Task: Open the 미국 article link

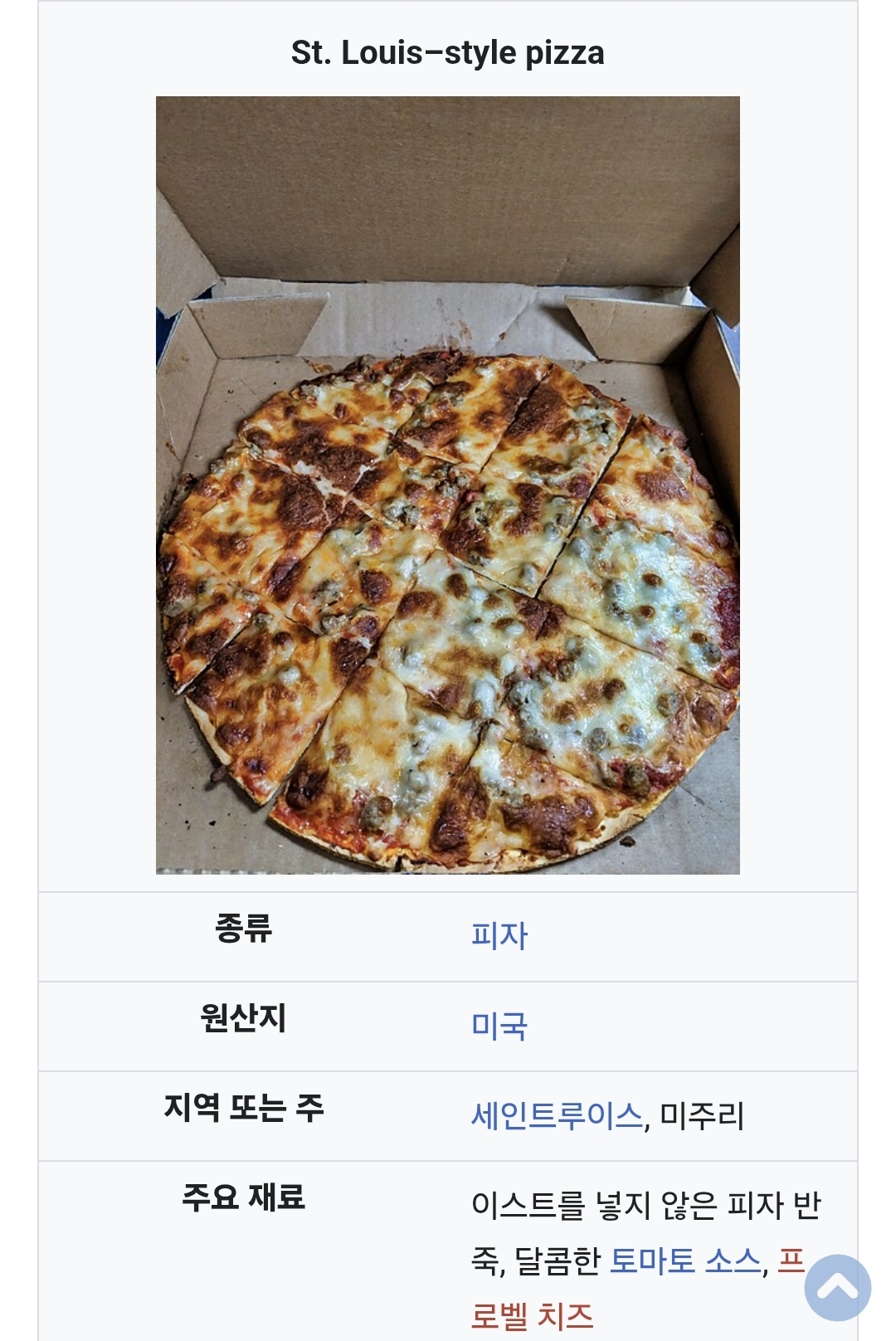Action: [x=499, y=1026]
